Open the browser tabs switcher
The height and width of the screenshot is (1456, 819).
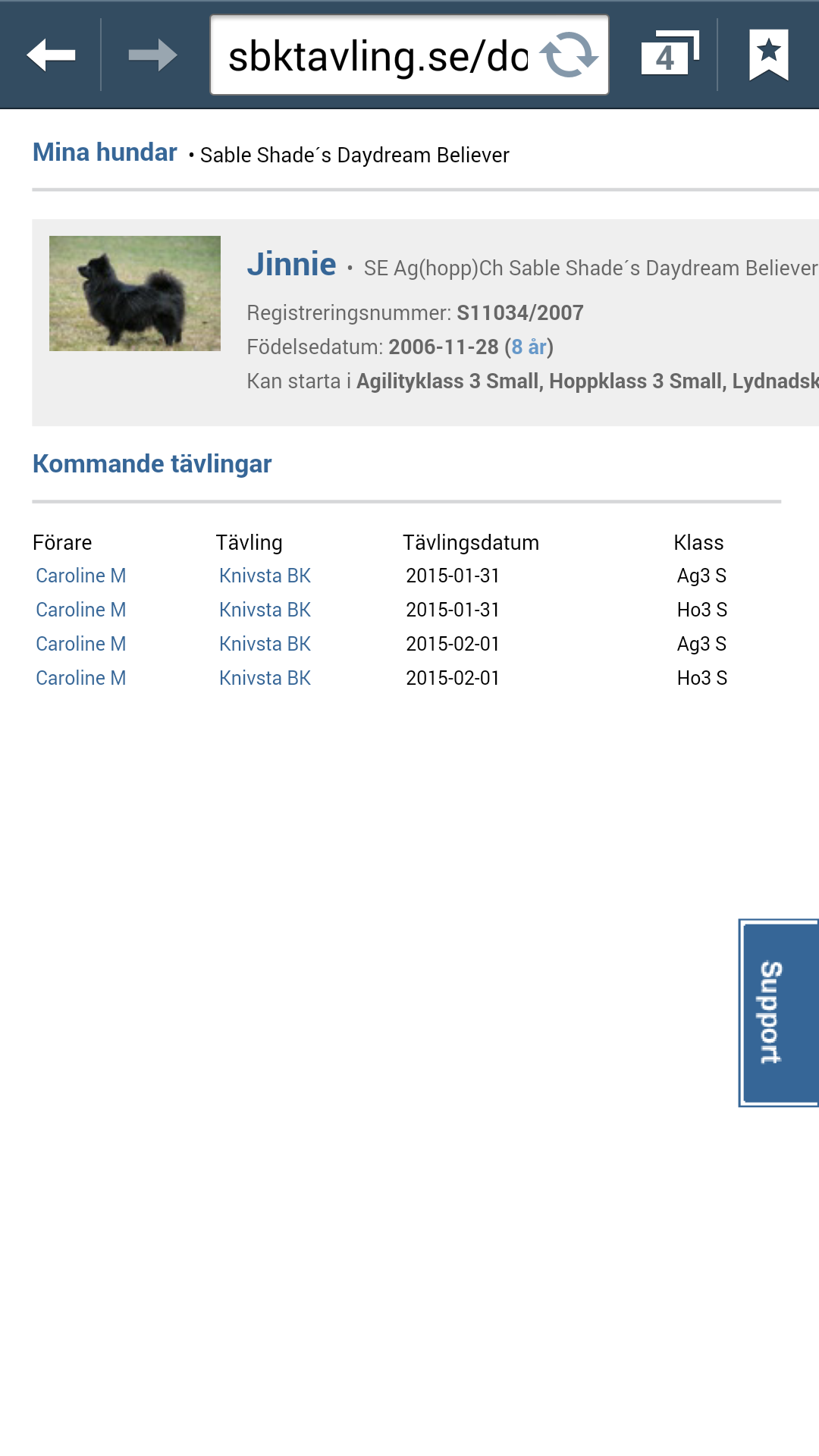tap(669, 55)
